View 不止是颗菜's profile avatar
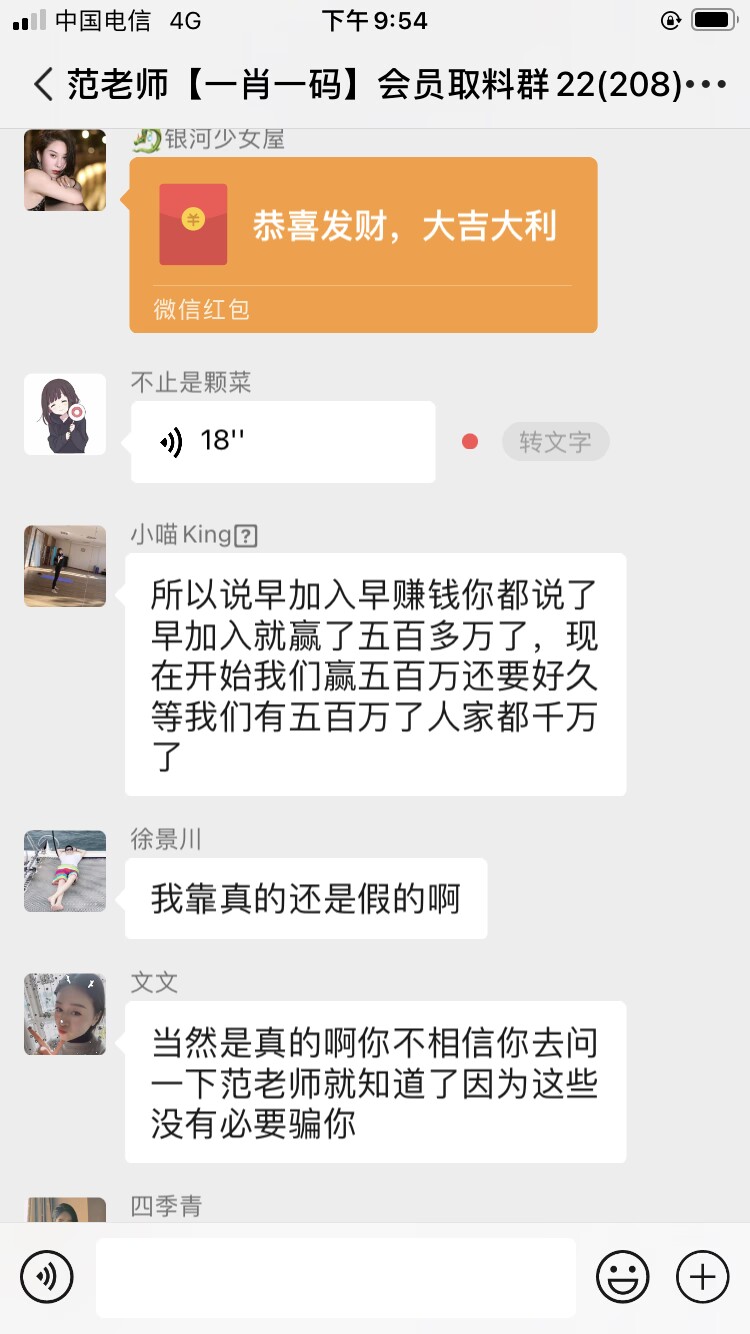 pyautogui.click(x=65, y=414)
